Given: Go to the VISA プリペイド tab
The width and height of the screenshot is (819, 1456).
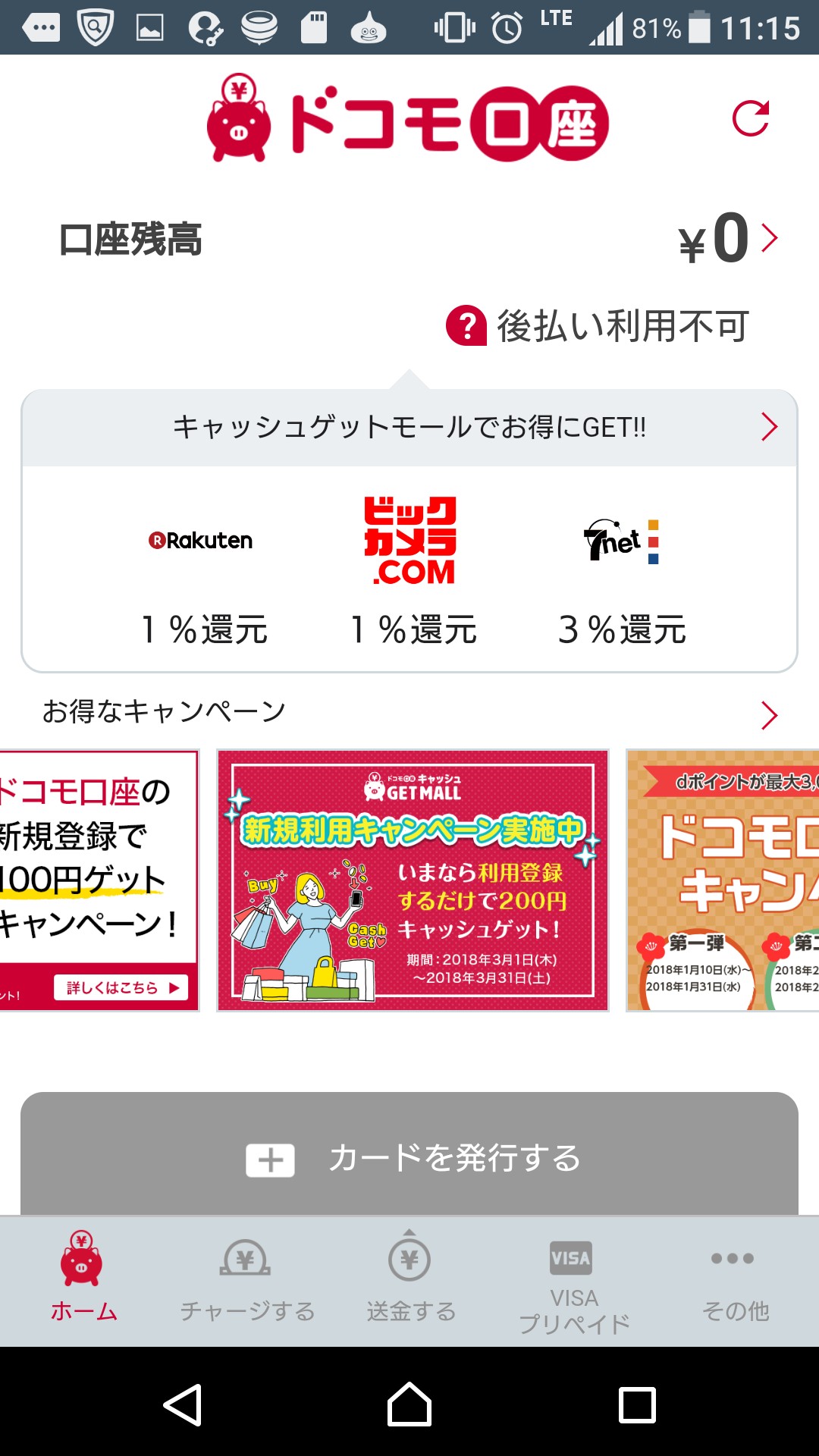Looking at the screenshot, I should [x=574, y=1285].
